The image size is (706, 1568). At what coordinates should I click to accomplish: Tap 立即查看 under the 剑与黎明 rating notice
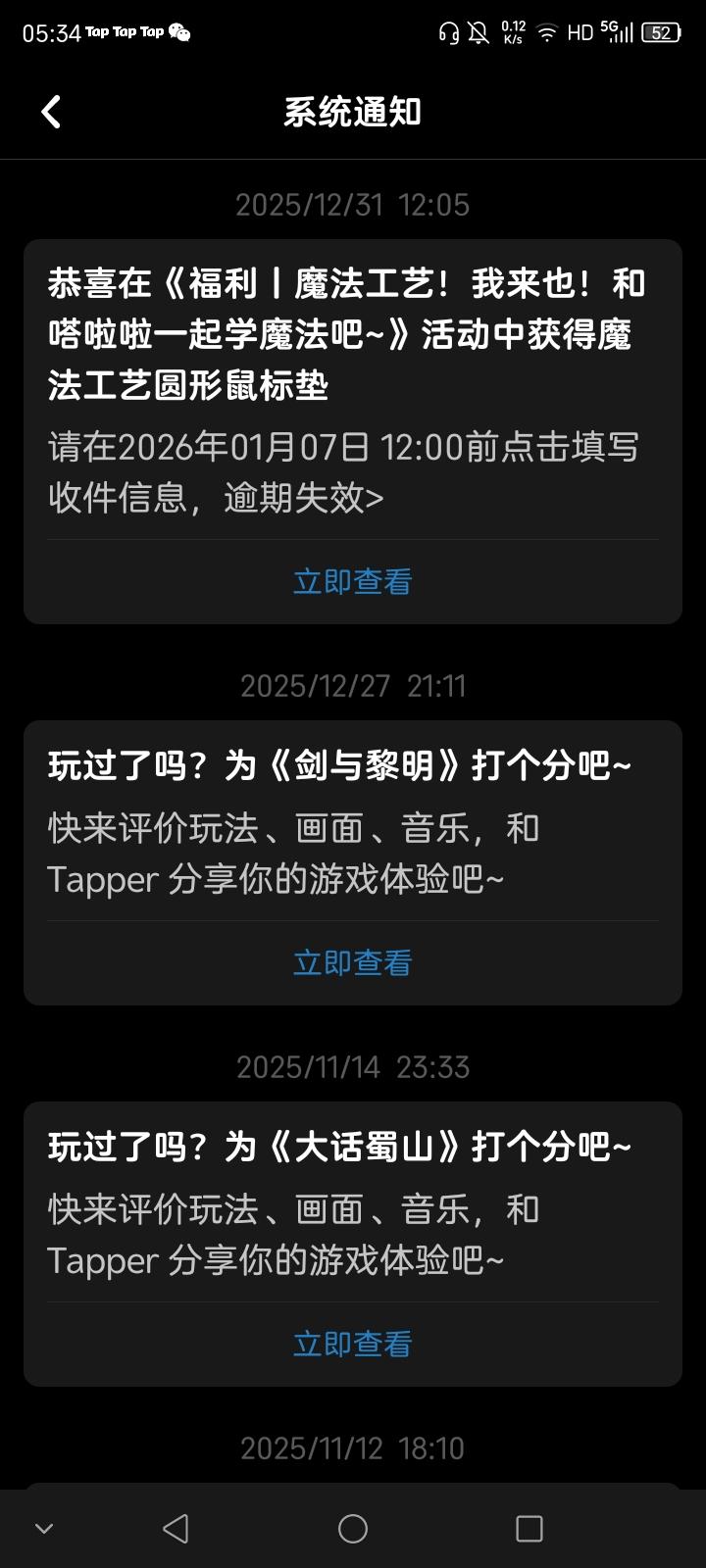click(x=353, y=963)
